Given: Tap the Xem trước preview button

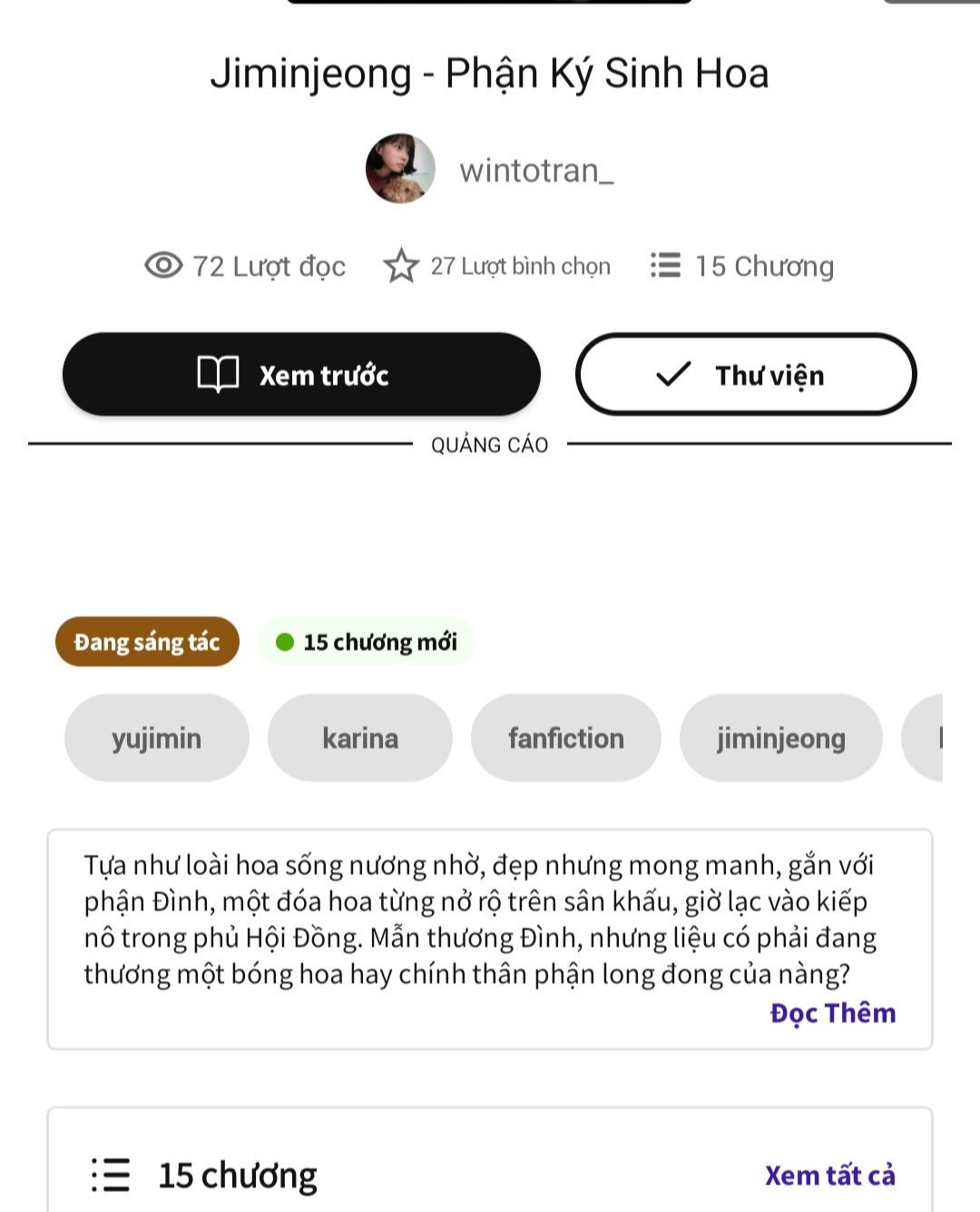Looking at the screenshot, I should (x=301, y=374).
